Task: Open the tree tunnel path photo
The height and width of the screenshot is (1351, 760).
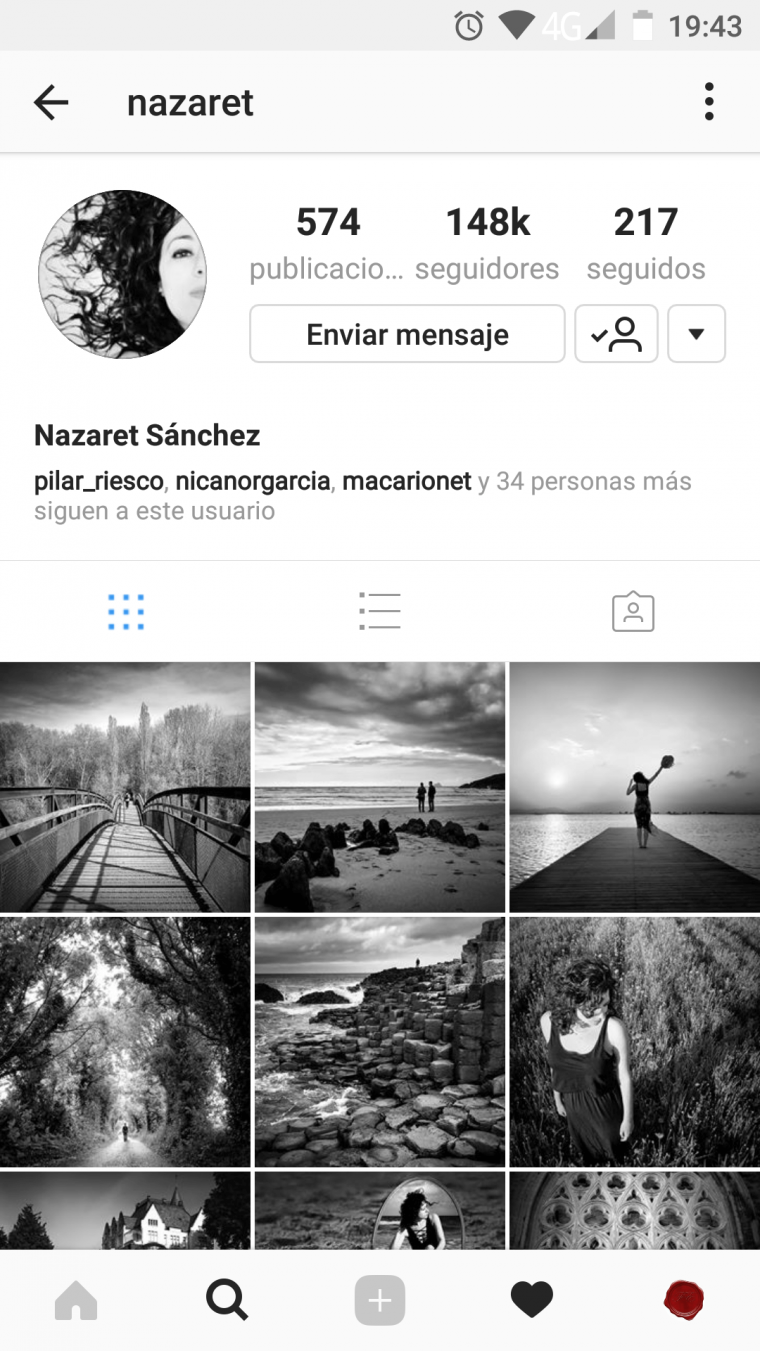Action: (x=125, y=1042)
